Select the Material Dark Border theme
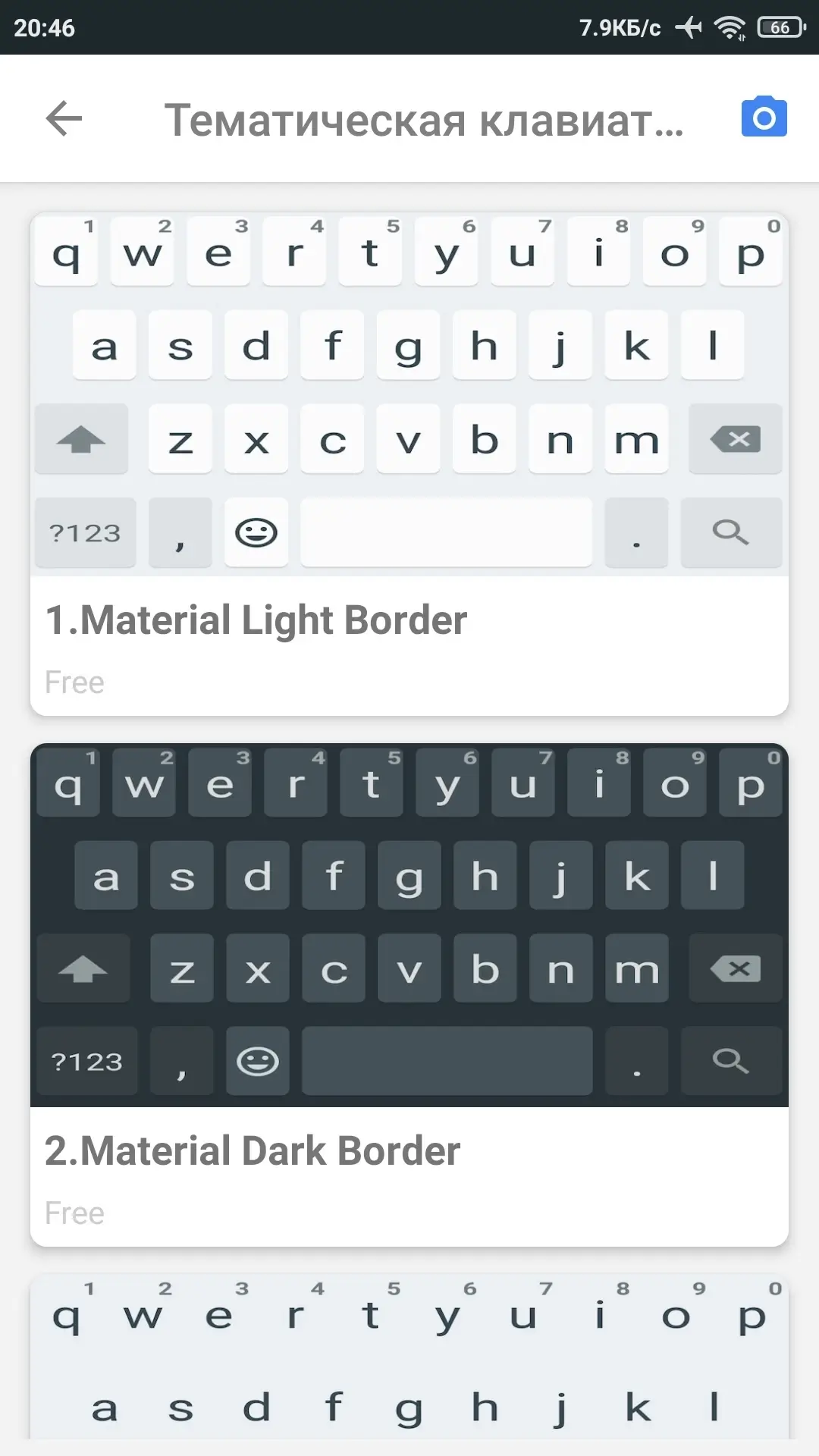Image resolution: width=819 pixels, height=1456 pixels. [x=409, y=995]
